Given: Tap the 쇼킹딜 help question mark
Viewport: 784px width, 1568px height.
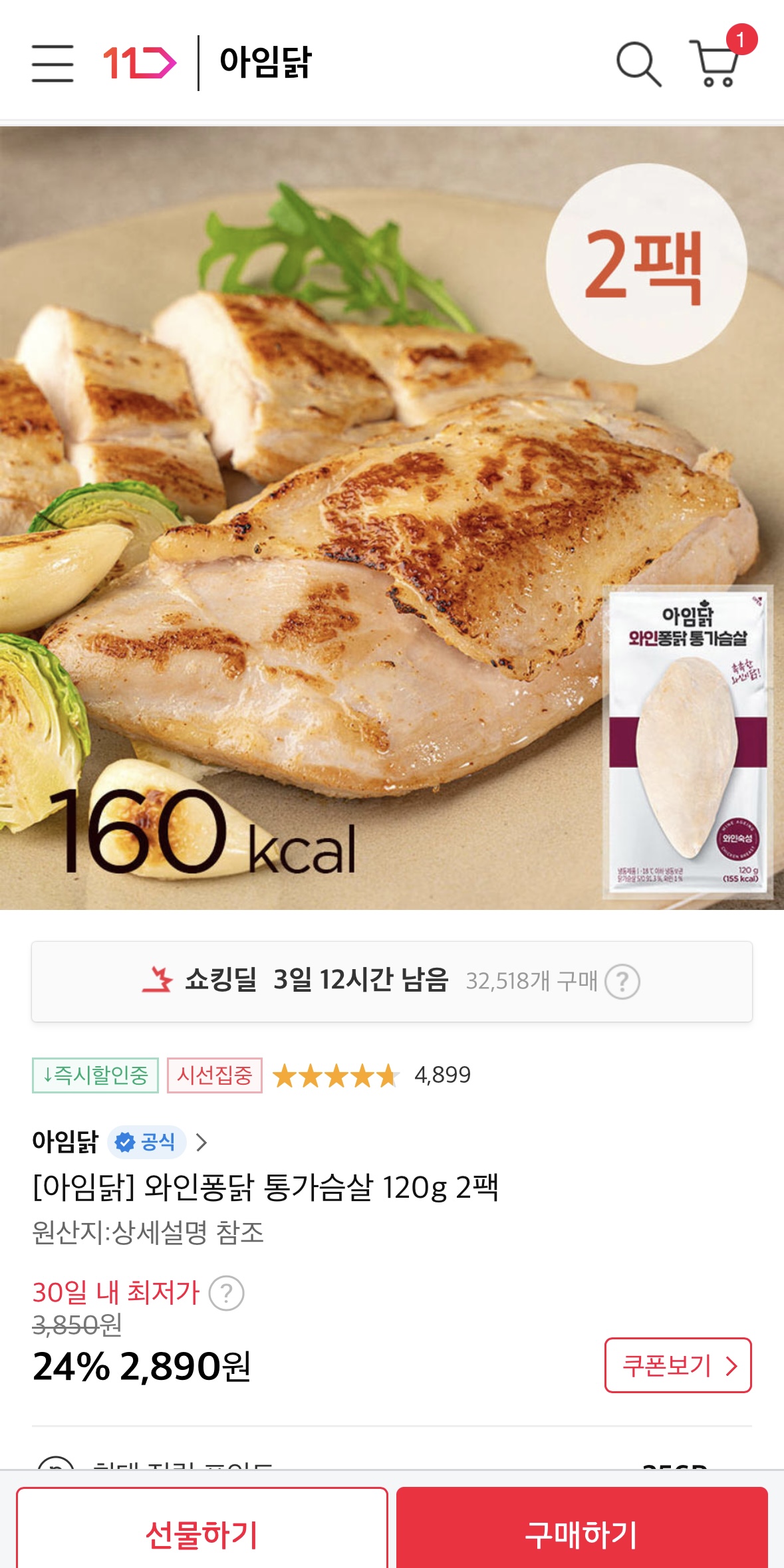Looking at the screenshot, I should tap(622, 982).
